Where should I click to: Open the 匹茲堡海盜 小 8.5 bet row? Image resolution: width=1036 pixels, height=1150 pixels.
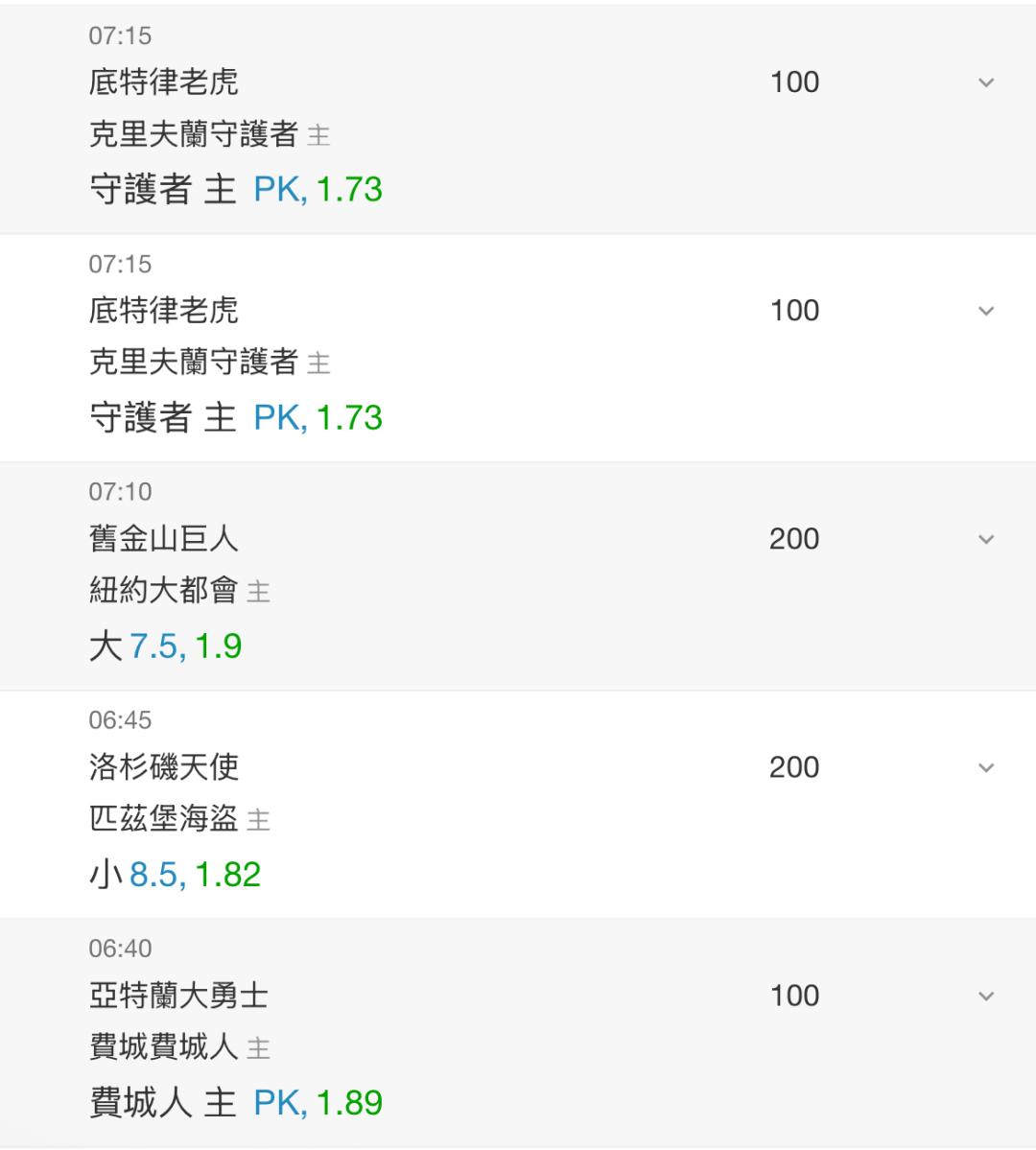518,805
